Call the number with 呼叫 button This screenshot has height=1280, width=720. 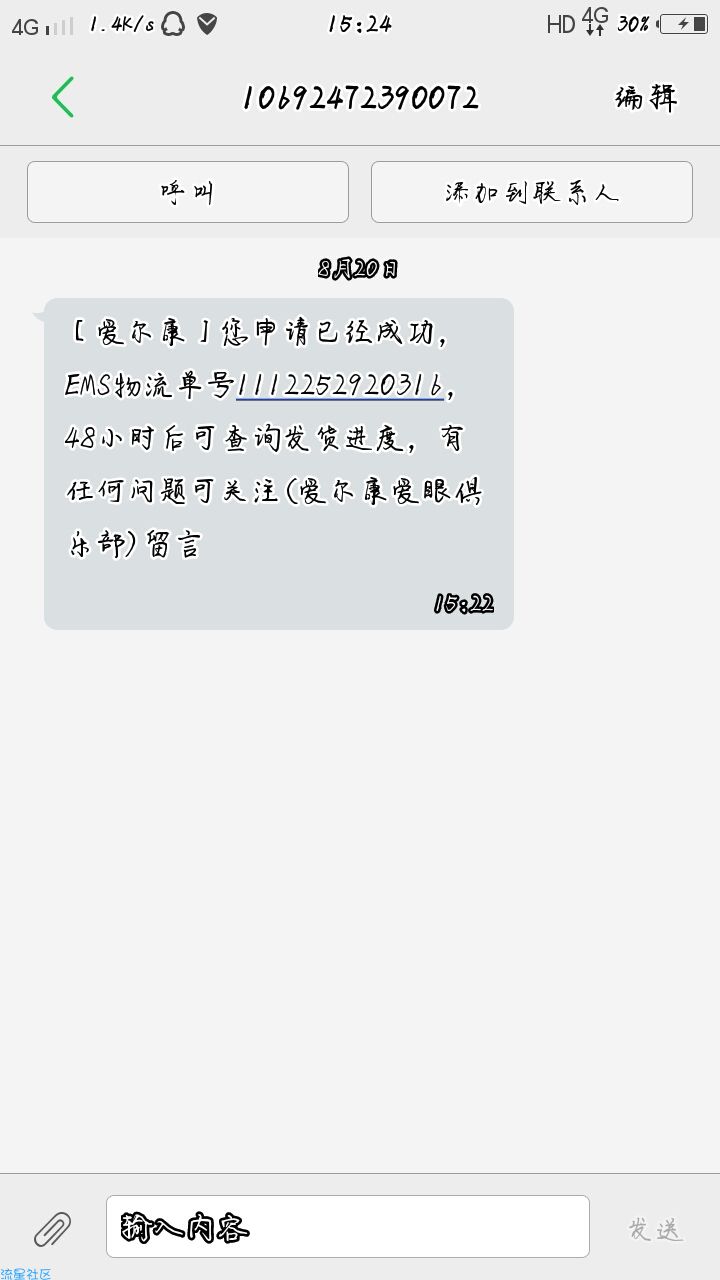tap(188, 192)
